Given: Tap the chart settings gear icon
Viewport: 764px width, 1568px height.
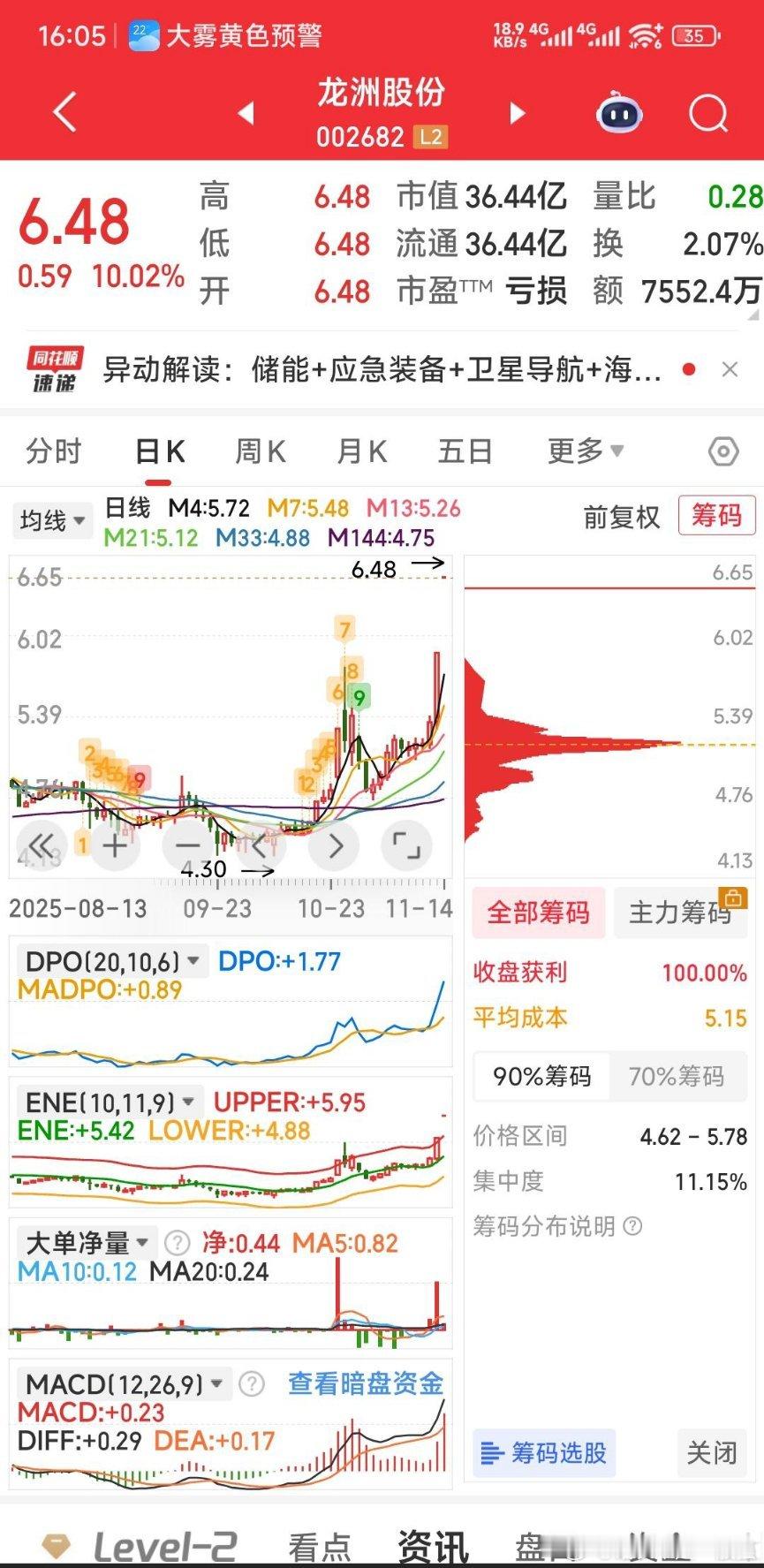Looking at the screenshot, I should tap(722, 451).
